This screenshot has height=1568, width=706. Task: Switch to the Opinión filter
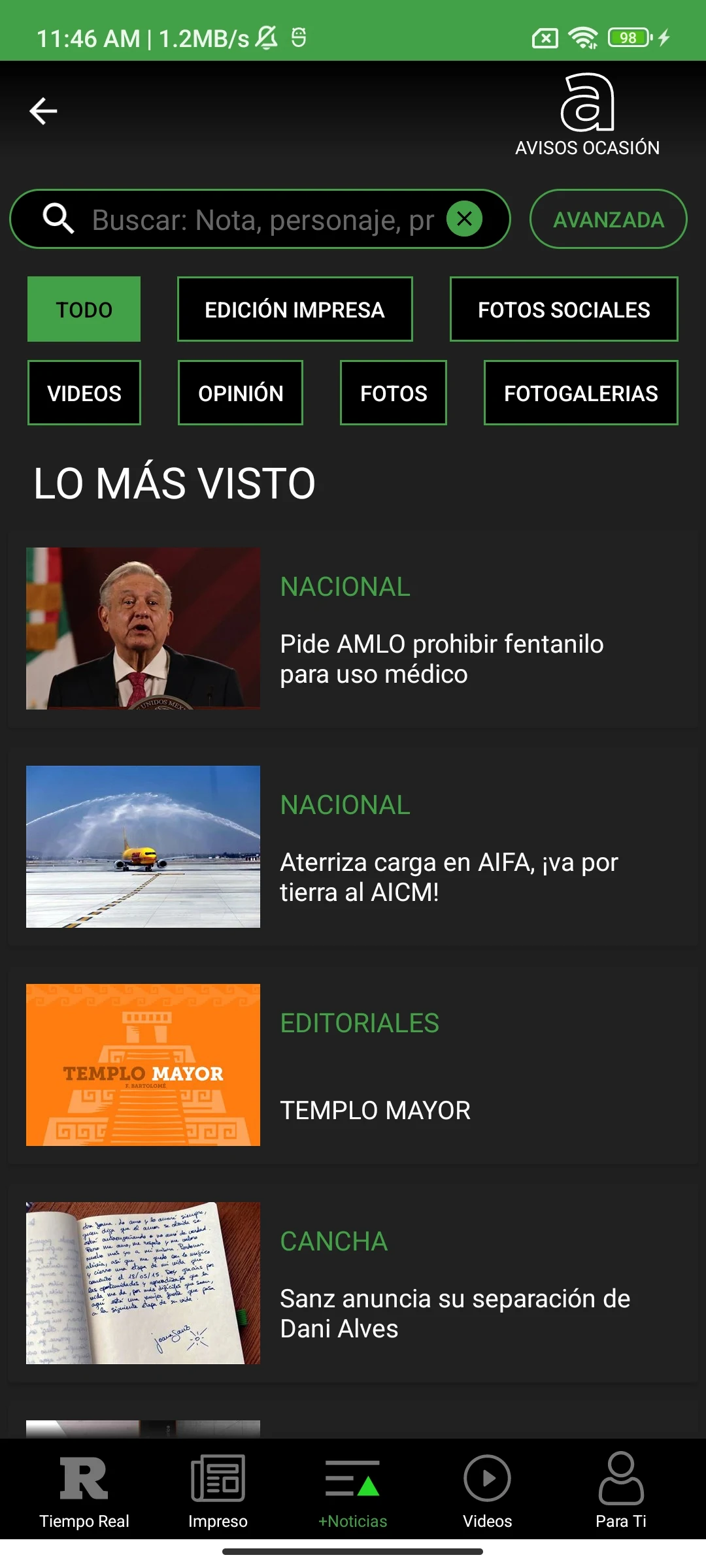(x=241, y=393)
